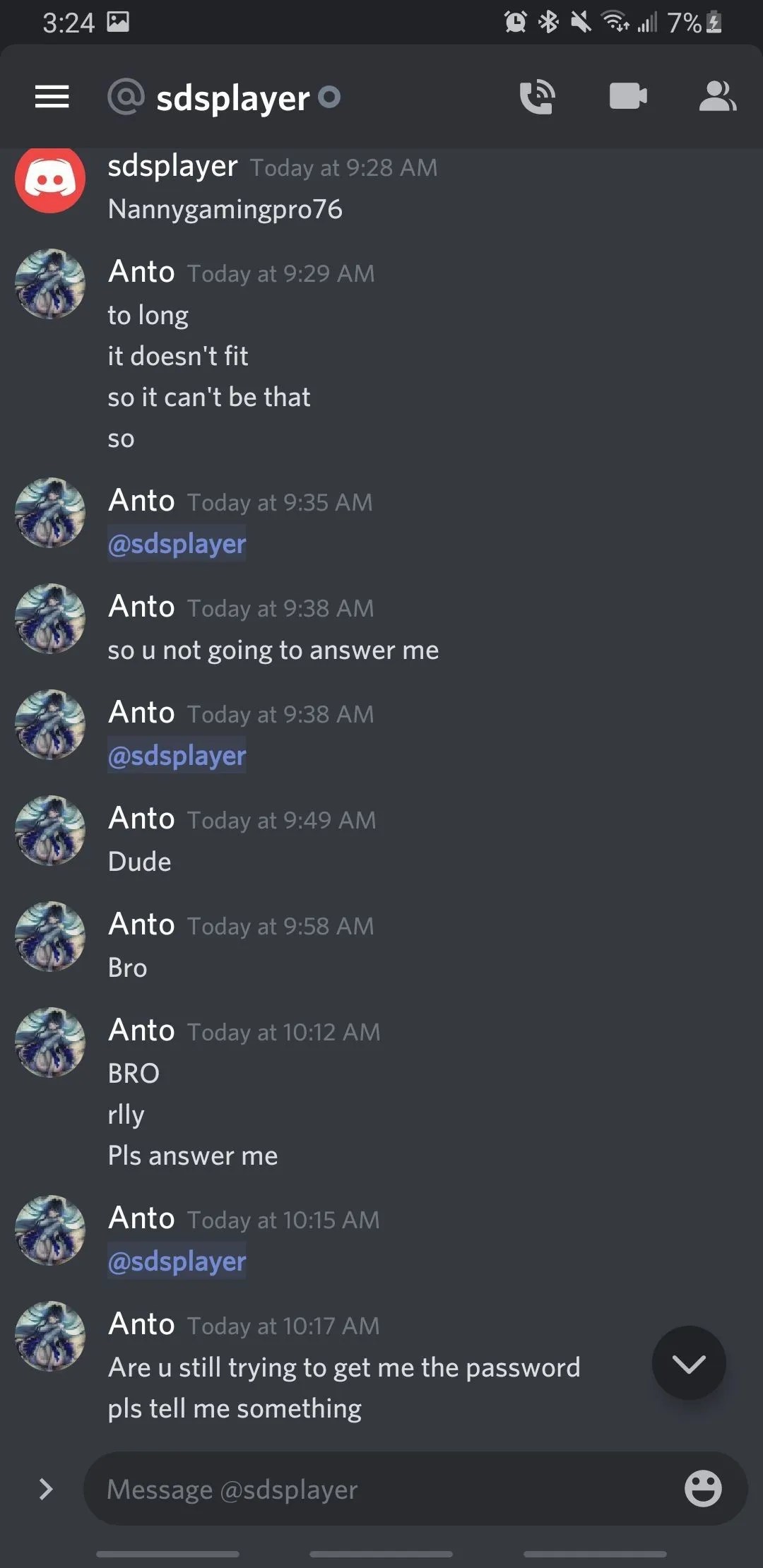
Task: View Anto's avatar beside the 'to long' message
Action: click(x=50, y=284)
